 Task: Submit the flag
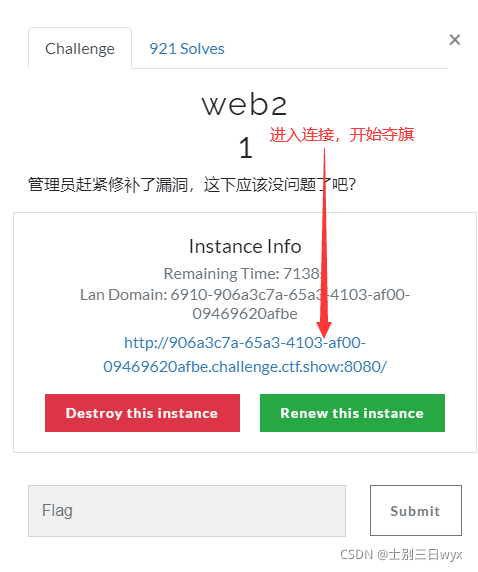click(x=416, y=511)
